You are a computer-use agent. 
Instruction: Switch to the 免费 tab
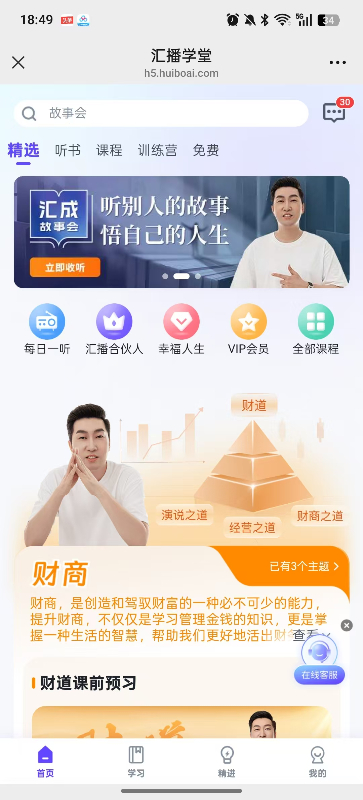[206, 151]
